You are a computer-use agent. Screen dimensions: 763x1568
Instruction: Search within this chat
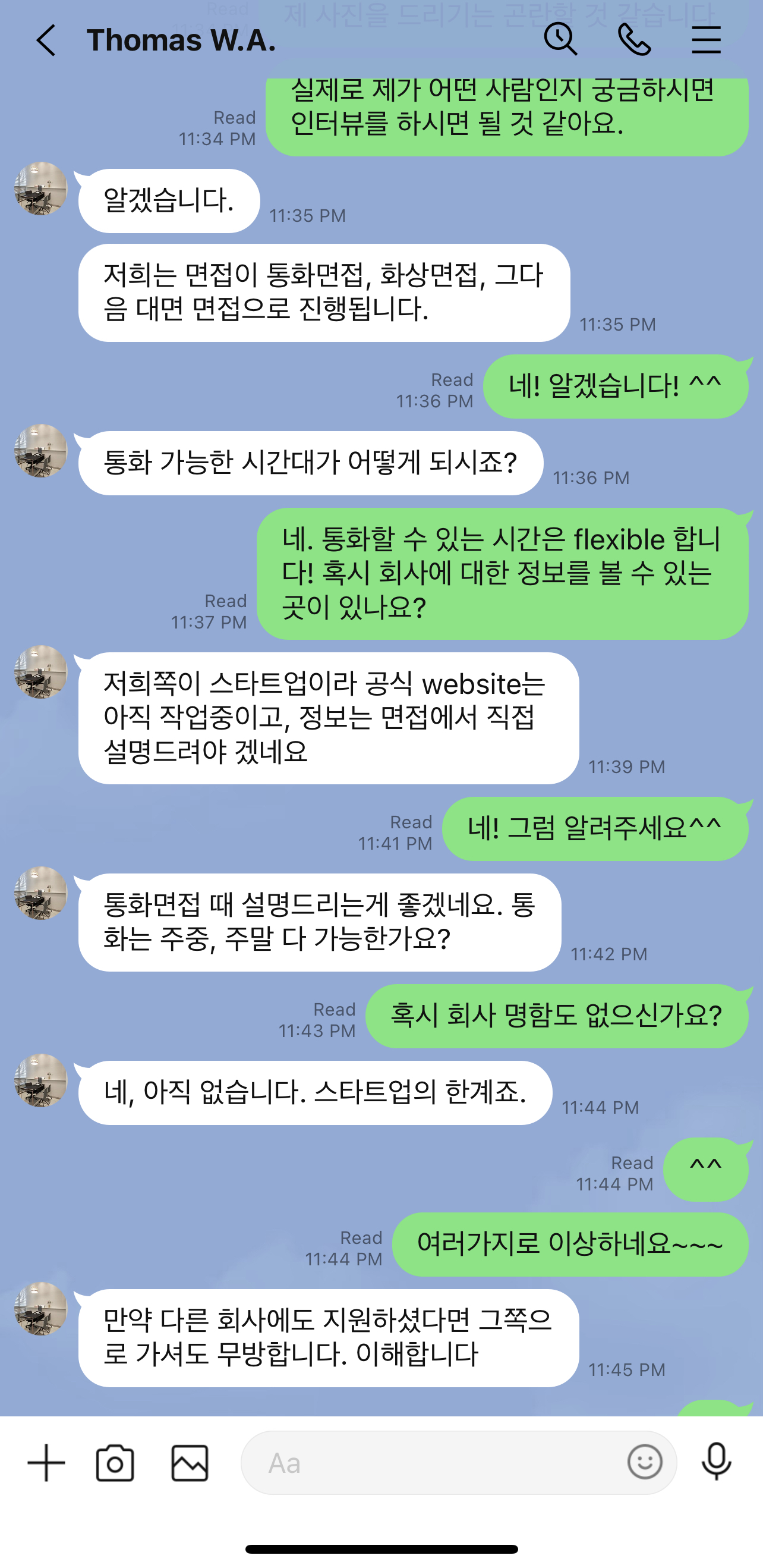point(560,40)
